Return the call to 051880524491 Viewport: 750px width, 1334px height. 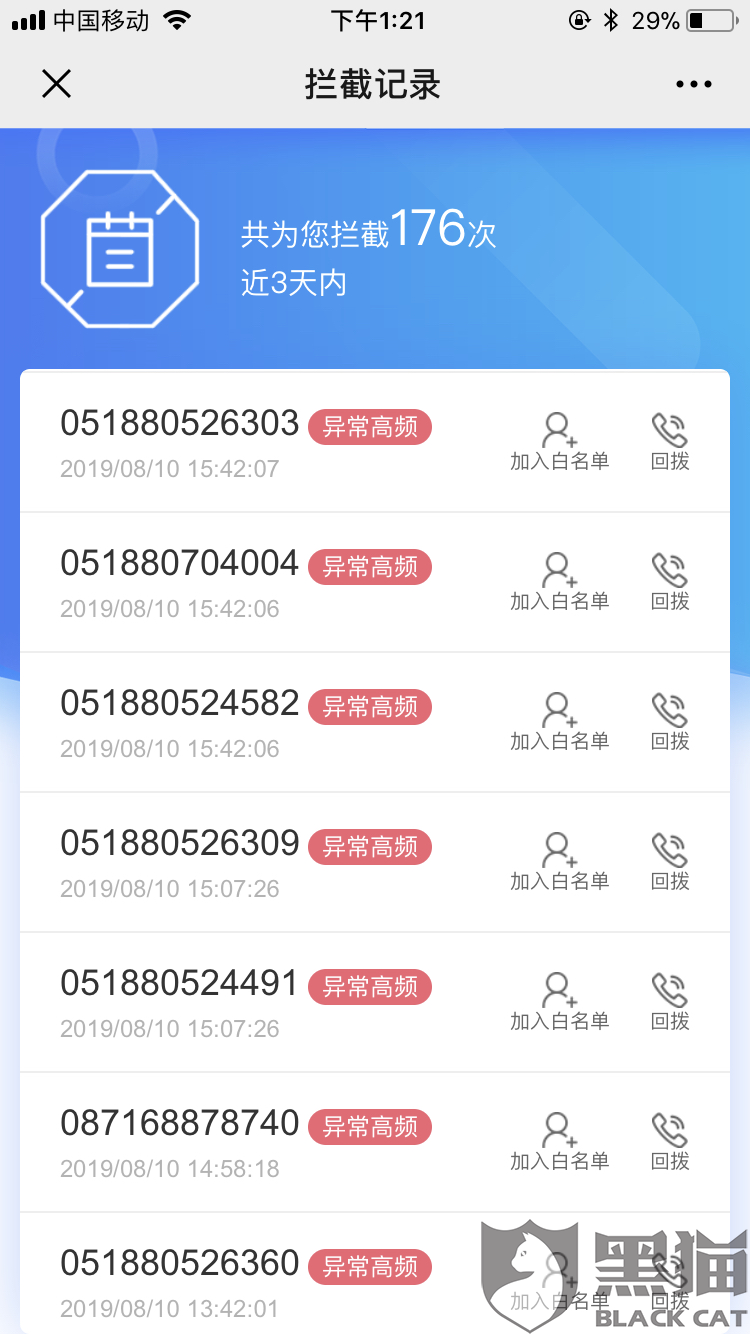(670, 1002)
